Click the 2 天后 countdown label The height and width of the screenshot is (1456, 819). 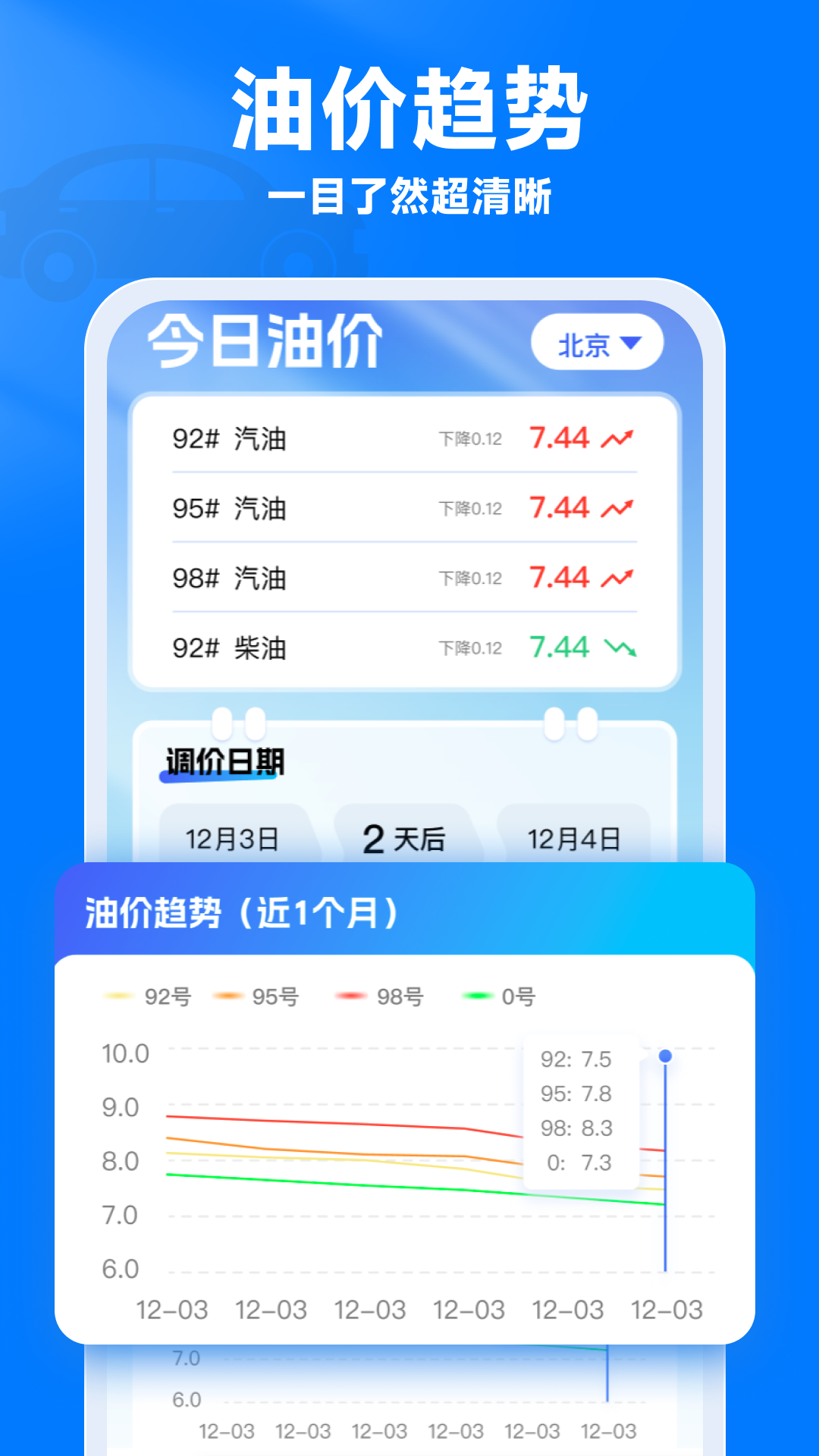403,838
